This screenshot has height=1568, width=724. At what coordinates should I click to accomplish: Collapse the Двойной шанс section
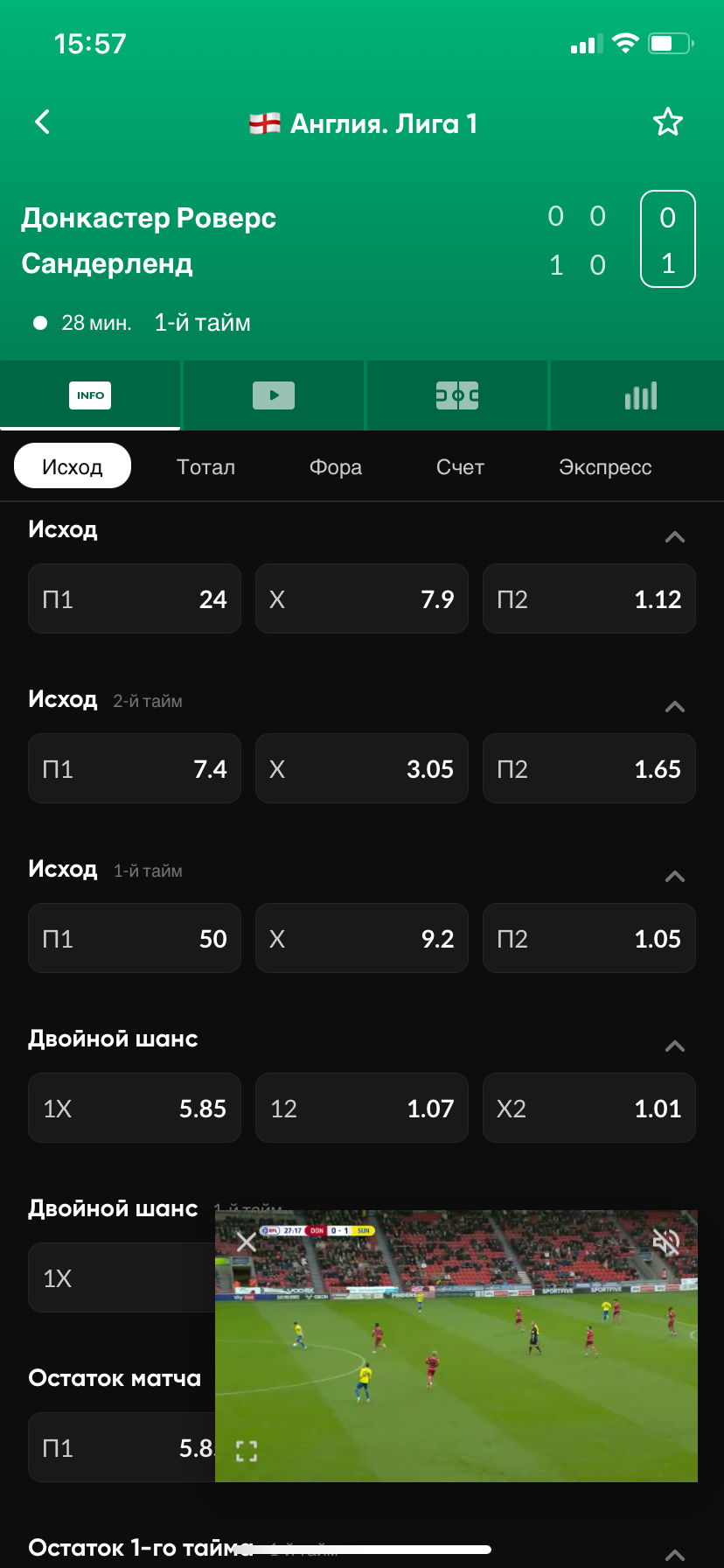tap(675, 1046)
